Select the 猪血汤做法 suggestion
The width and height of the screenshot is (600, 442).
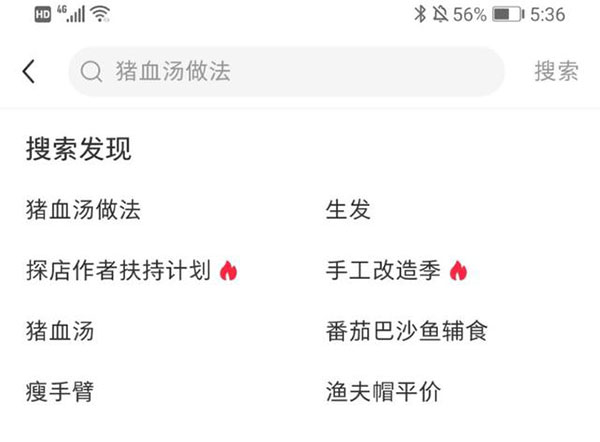pyautogui.click(x=83, y=210)
